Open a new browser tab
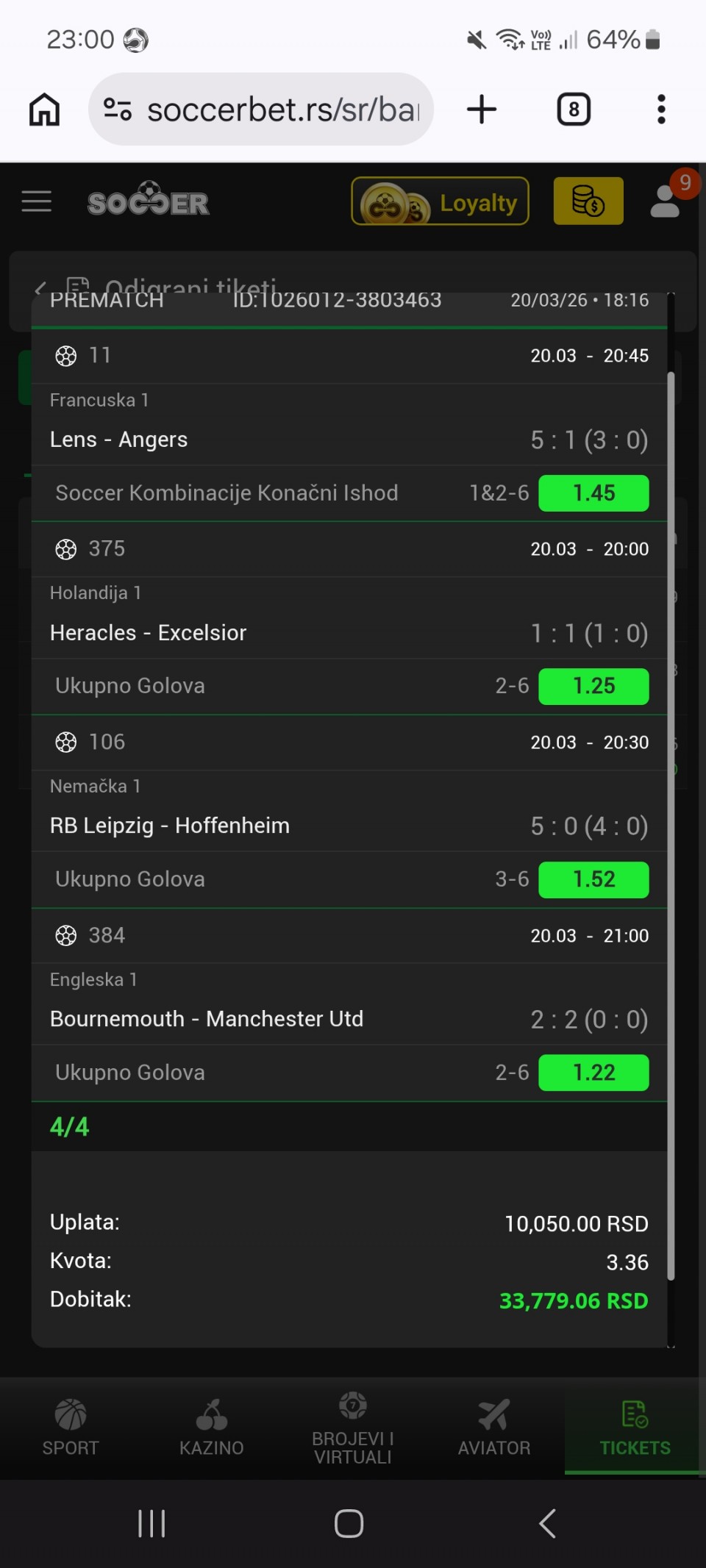Viewport: 706px width, 1568px height. click(482, 110)
